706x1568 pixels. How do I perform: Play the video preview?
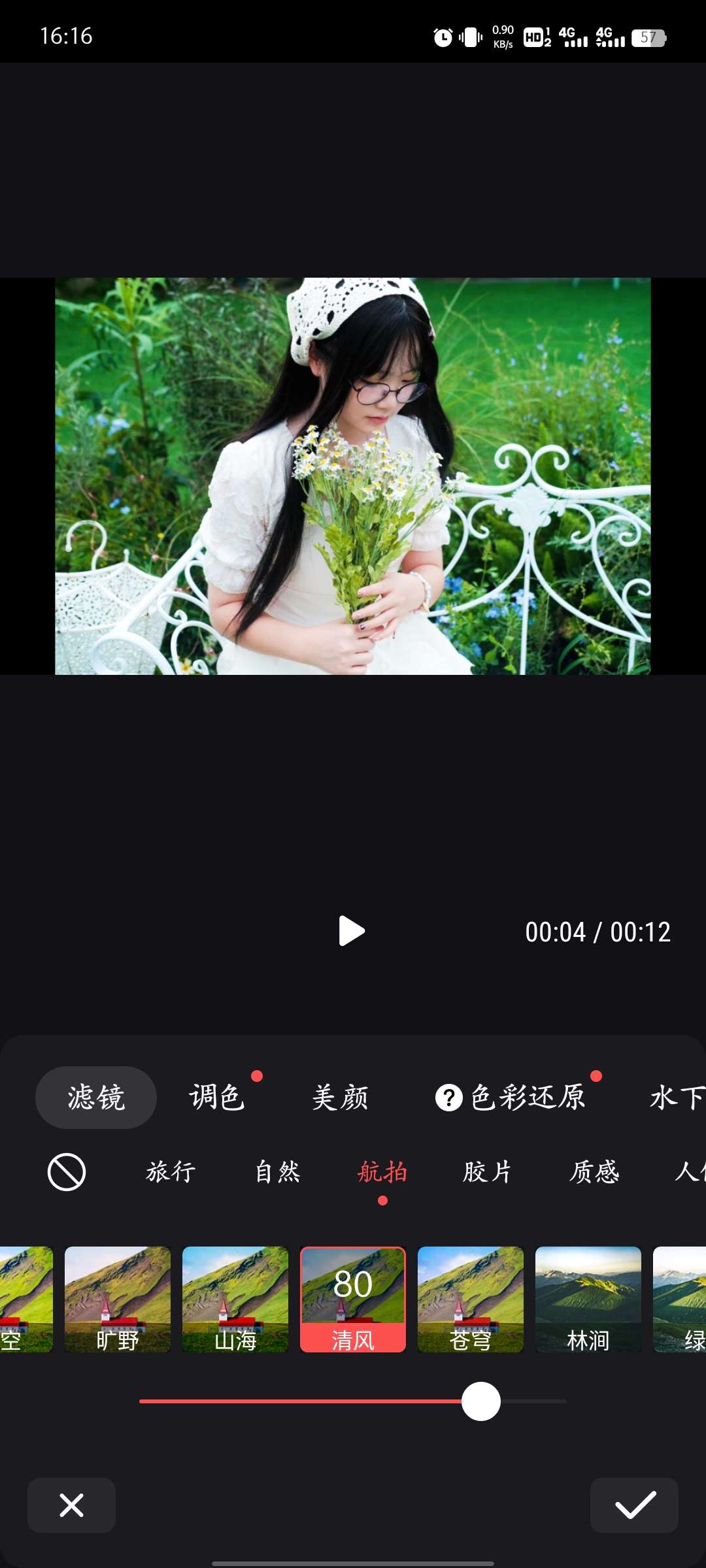(x=352, y=931)
